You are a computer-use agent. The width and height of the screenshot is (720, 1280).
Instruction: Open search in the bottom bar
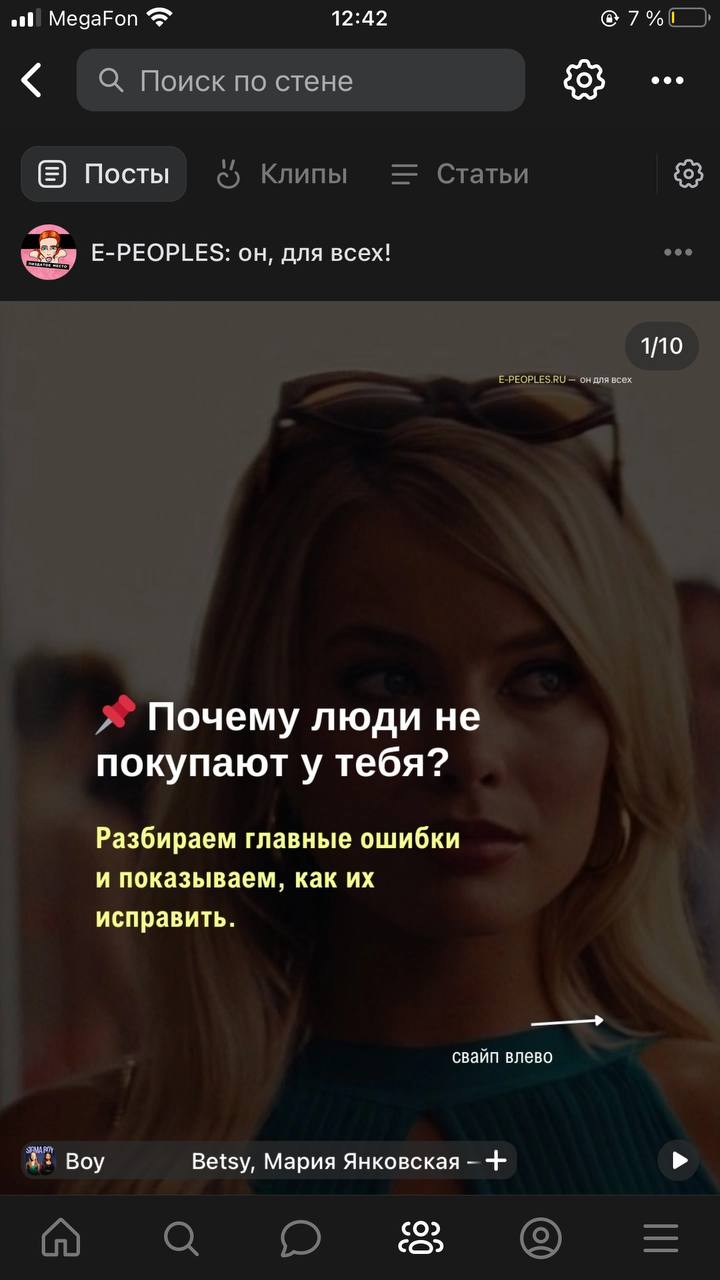[x=180, y=1238]
